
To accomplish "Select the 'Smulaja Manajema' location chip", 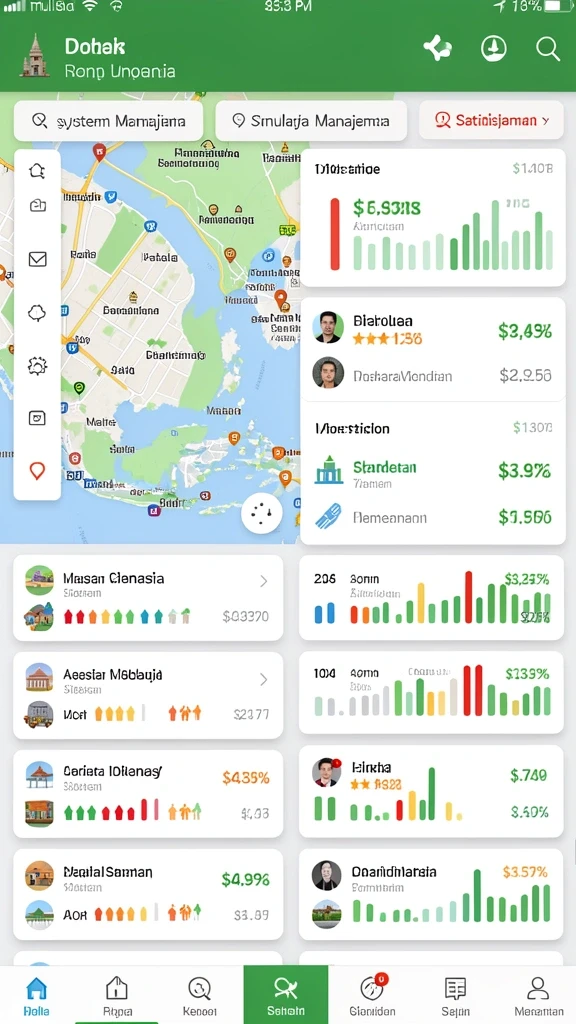I will click(x=311, y=121).
